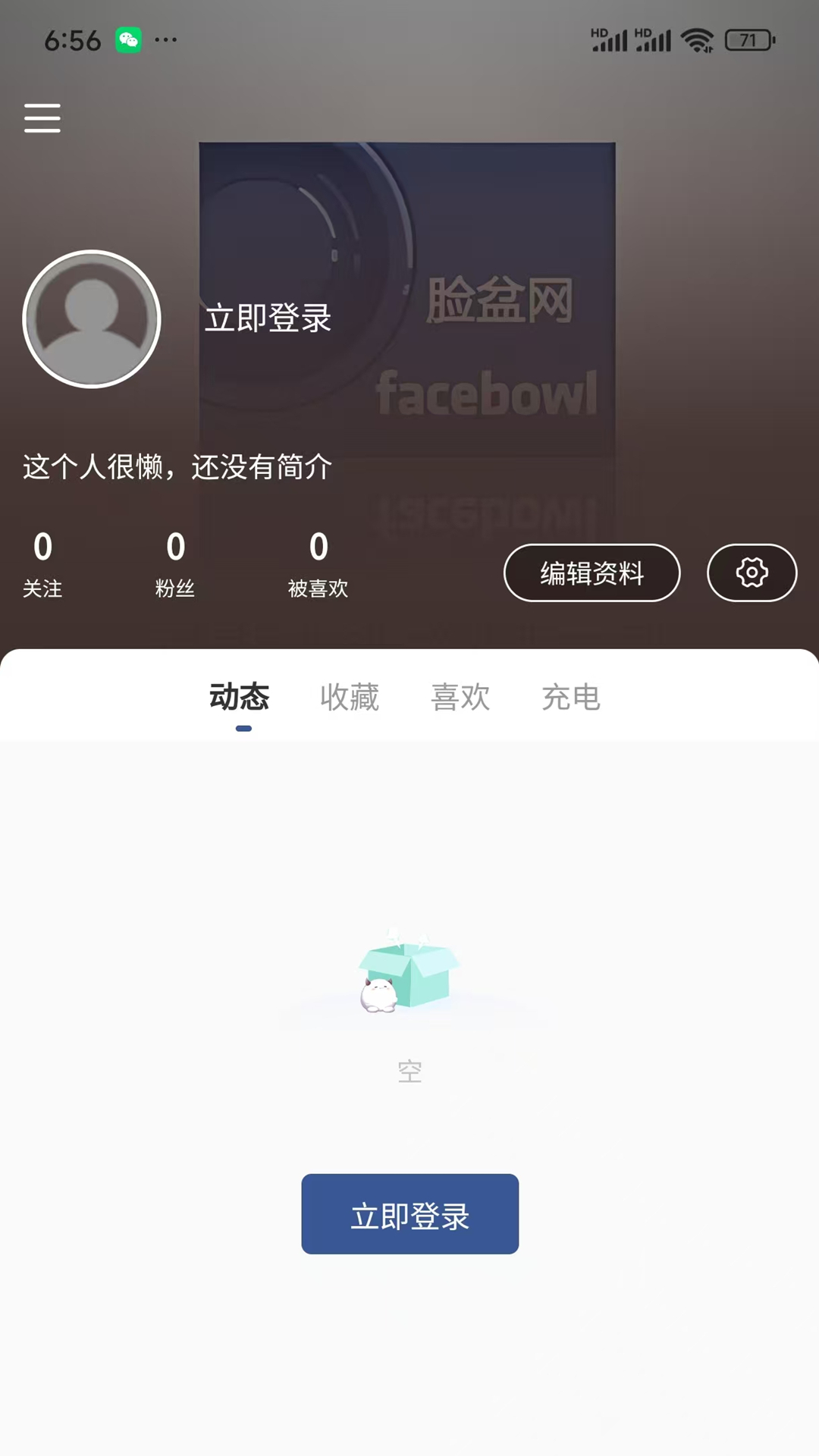
Task: View the 关注 following count
Action: 43,564
